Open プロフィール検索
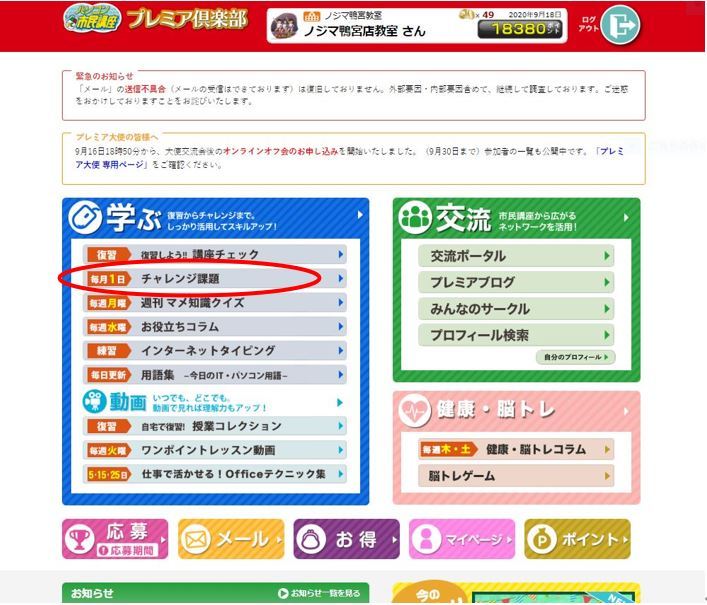 tap(515, 335)
